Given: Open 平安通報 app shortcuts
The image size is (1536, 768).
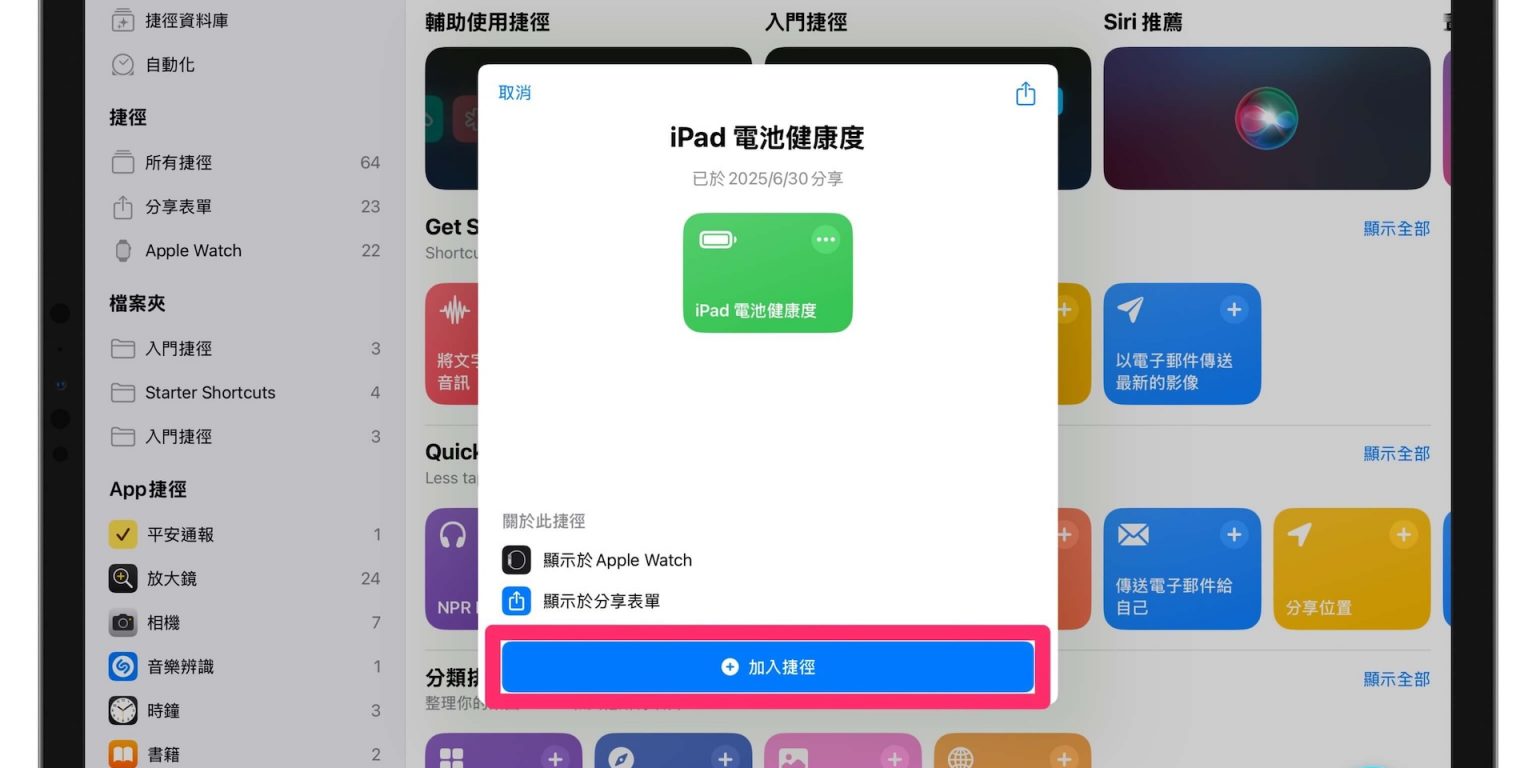Looking at the screenshot, I should tap(180, 535).
